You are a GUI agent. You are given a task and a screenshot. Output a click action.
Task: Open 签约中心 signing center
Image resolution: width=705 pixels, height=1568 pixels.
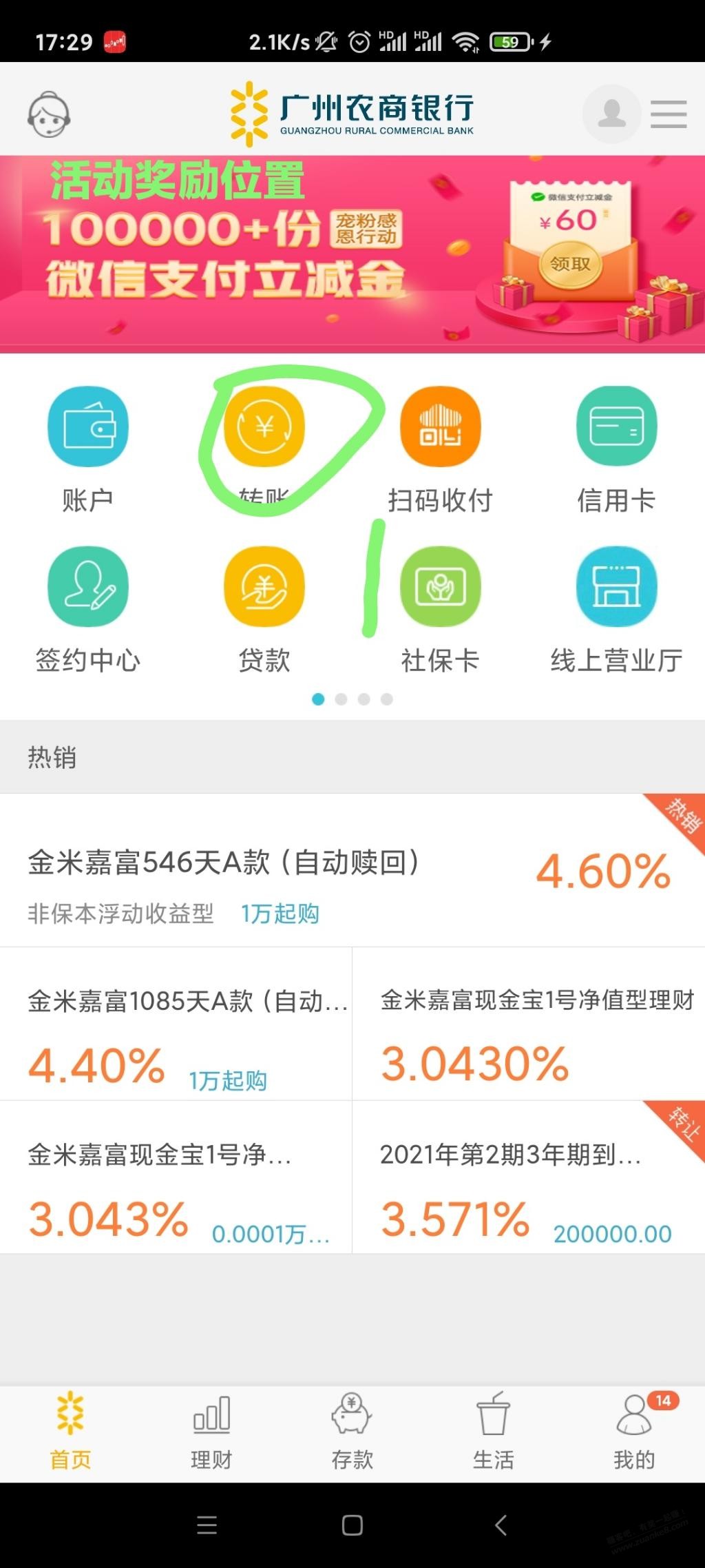pos(87,608)
